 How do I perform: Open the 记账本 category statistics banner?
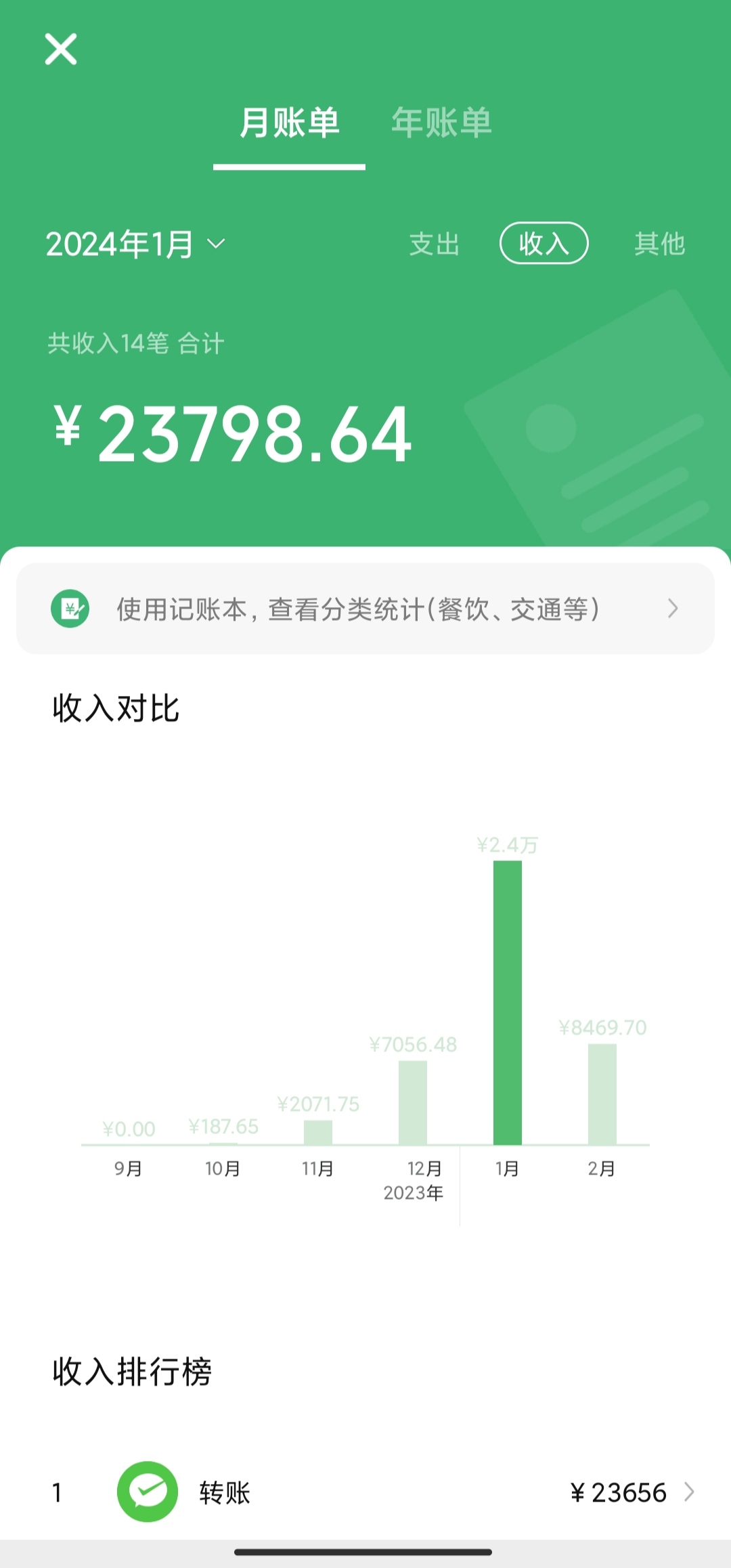point(365,609)
